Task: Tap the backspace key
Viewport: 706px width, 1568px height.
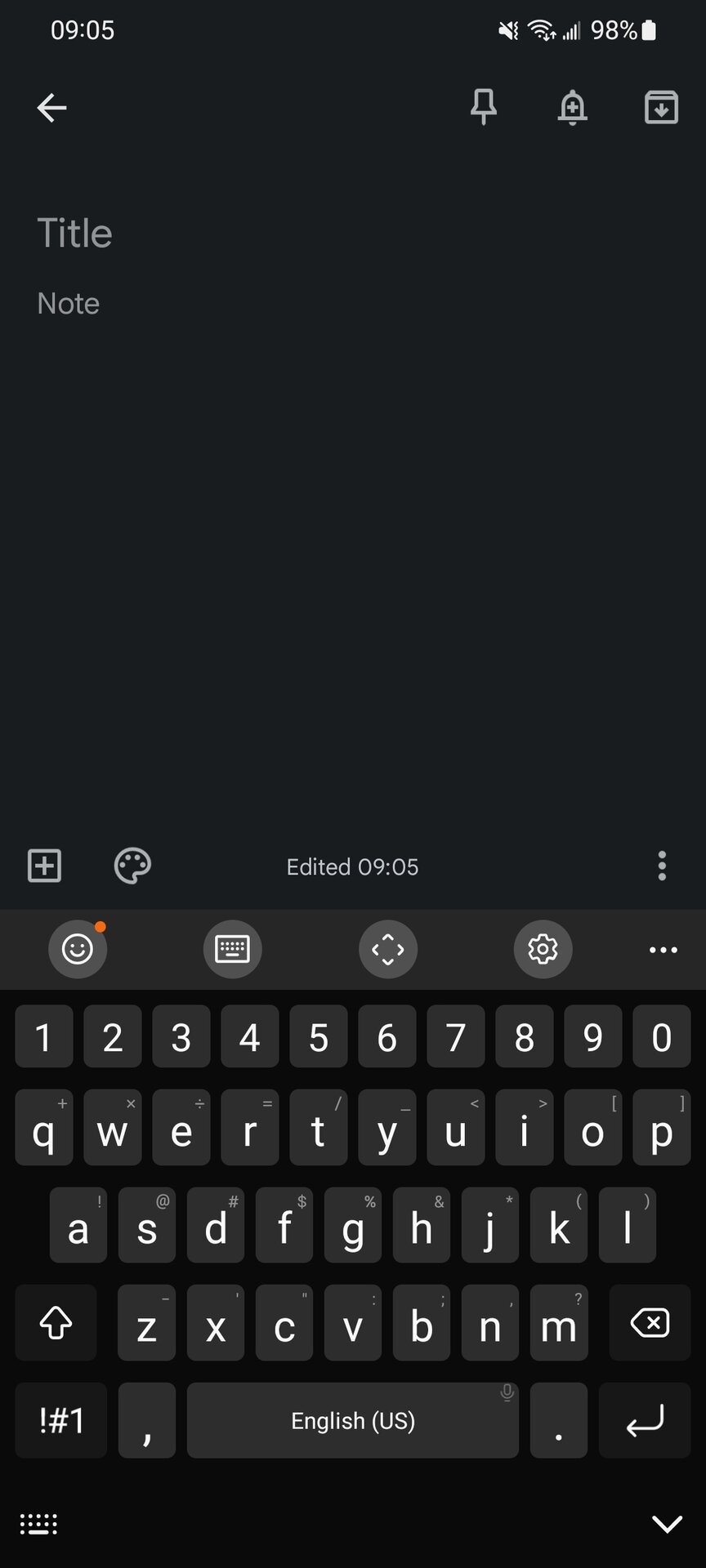Action: 650,1323
